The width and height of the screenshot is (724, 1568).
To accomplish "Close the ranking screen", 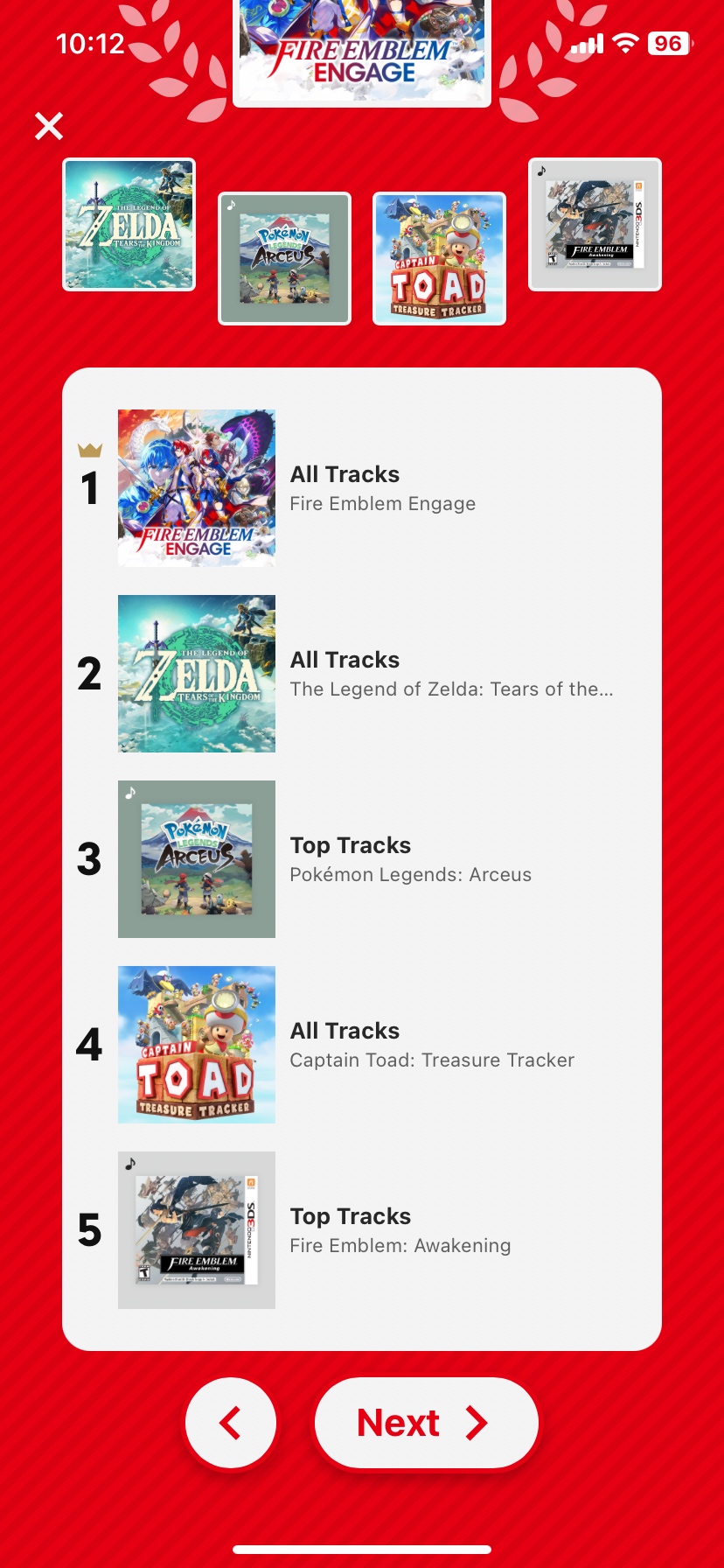I will coord(49,126).
